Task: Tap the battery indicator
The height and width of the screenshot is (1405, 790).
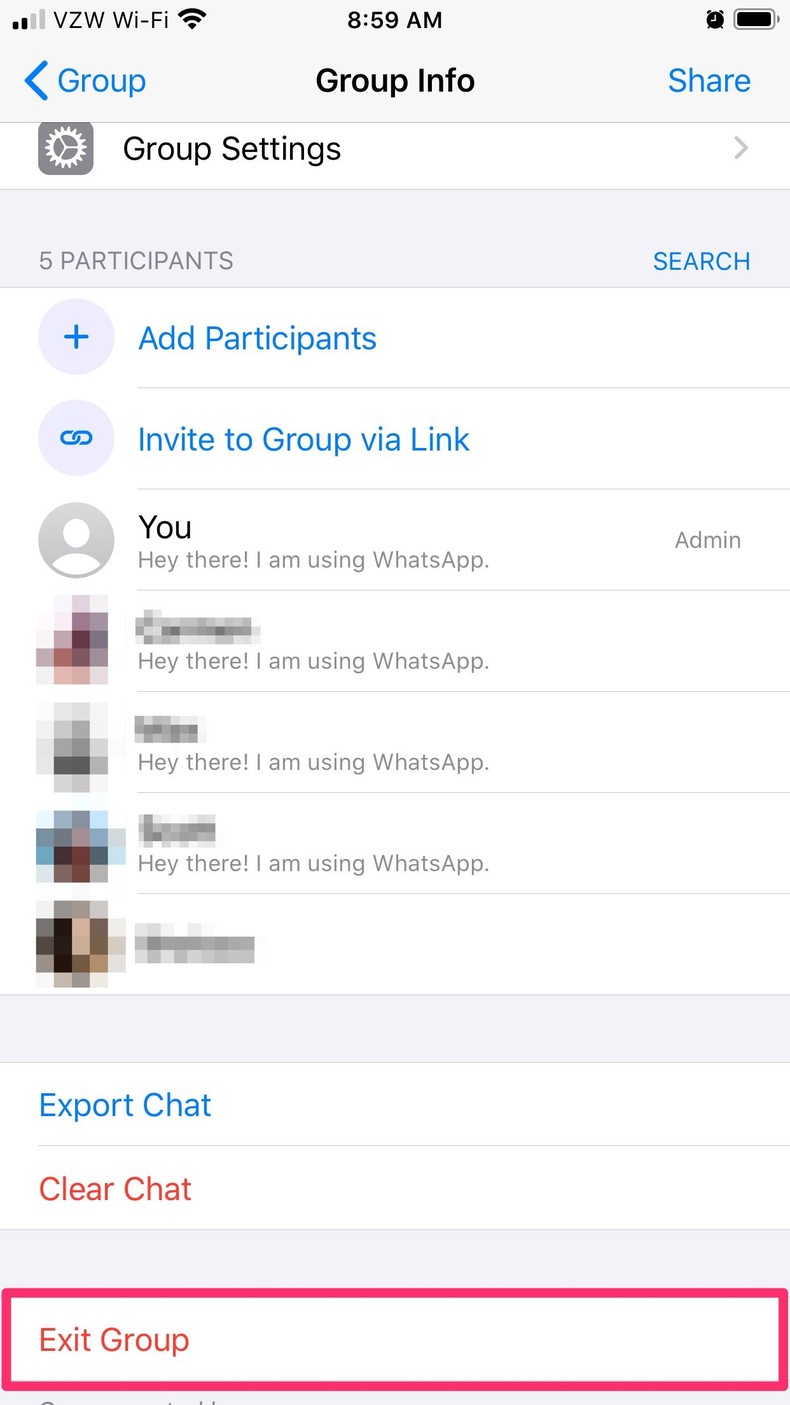Action: click(x=757, y=18)
